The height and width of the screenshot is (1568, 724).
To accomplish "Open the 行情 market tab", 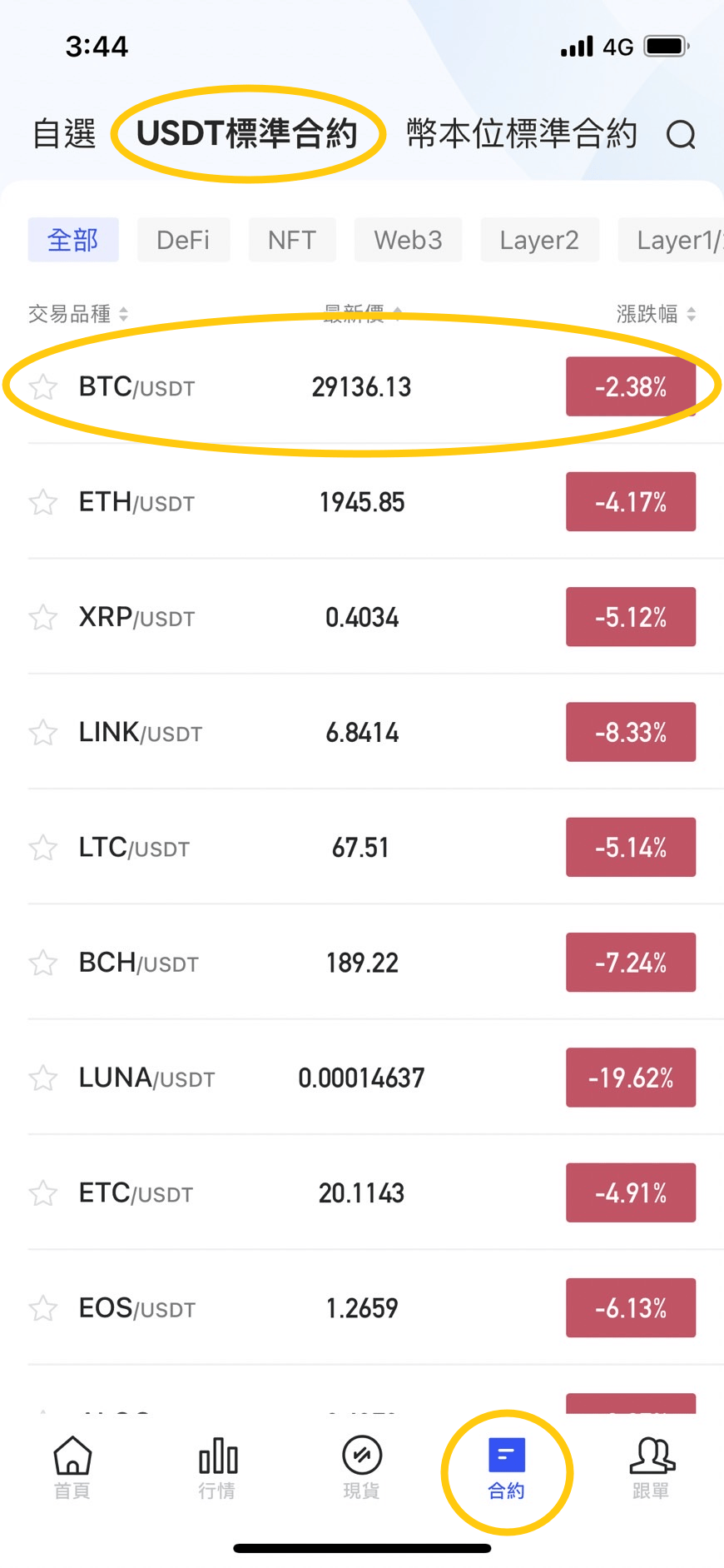I will click(217, 1467).
